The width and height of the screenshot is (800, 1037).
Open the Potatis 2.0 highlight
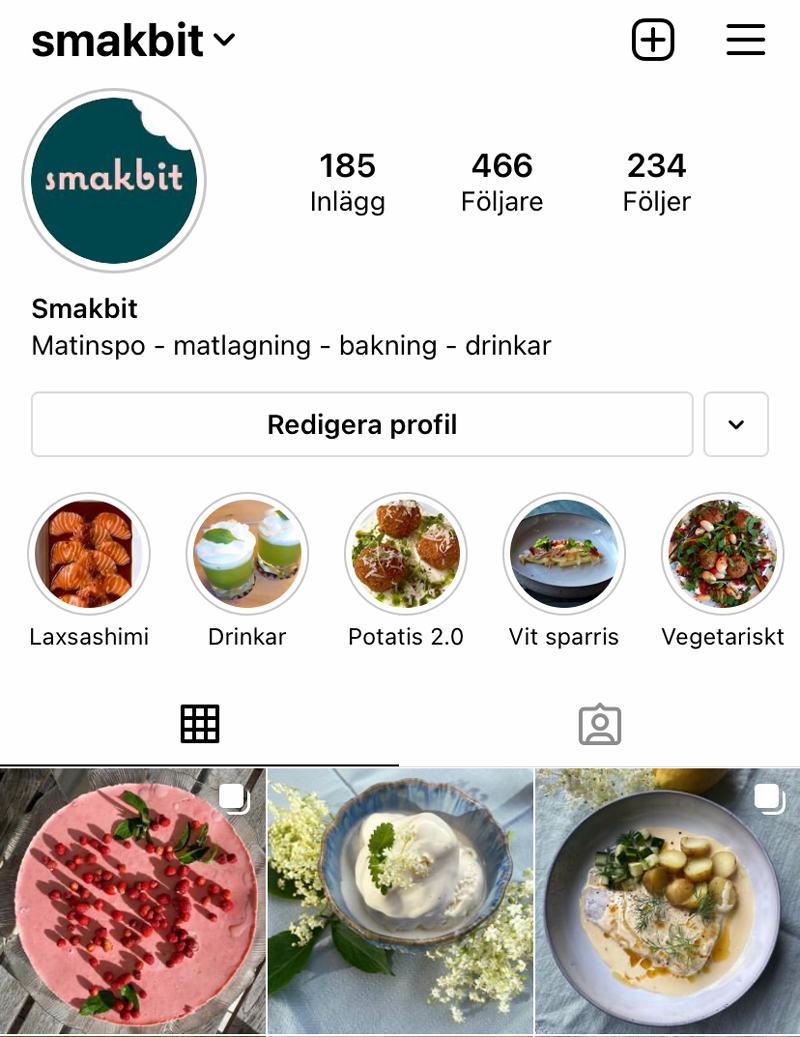pos(406,553)
